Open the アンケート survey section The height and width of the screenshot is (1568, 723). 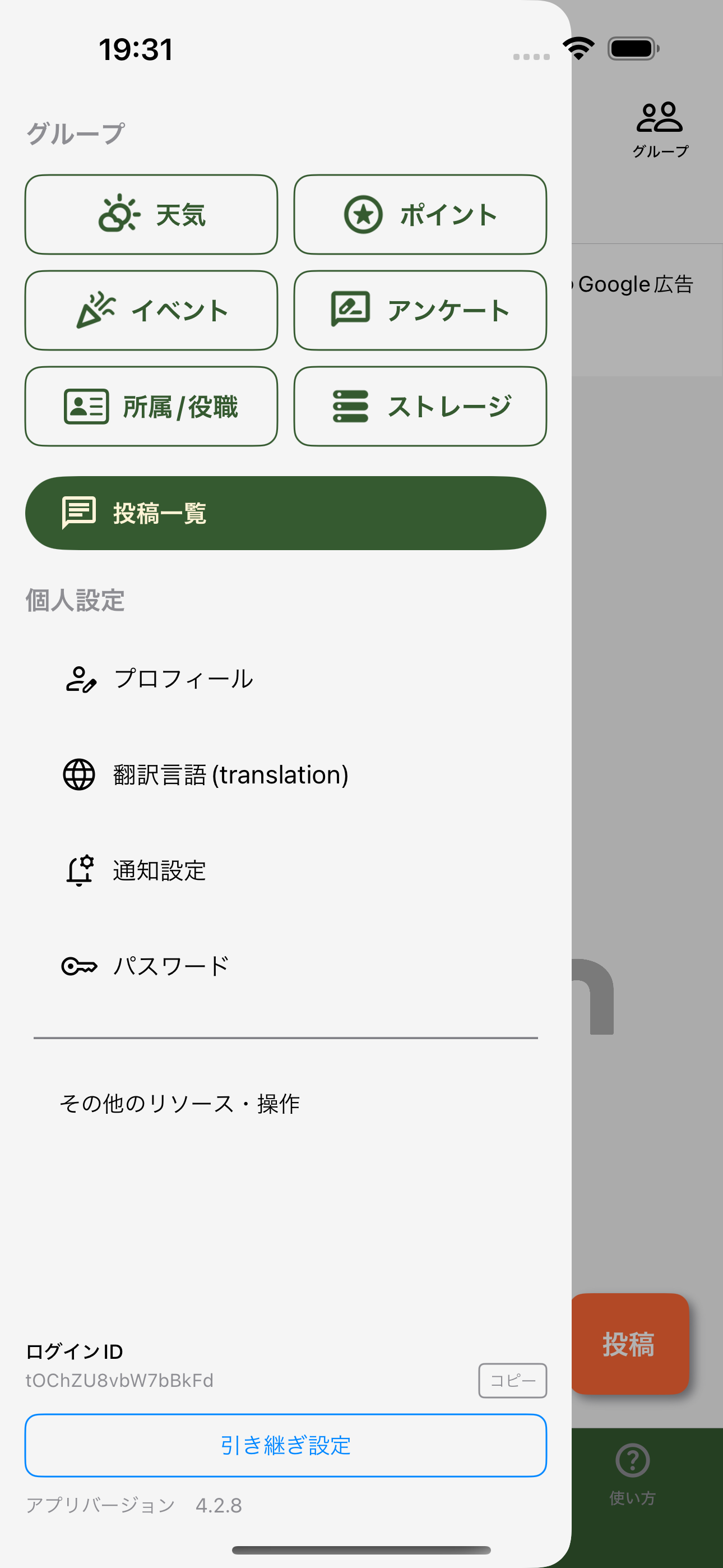coord(420,311)
